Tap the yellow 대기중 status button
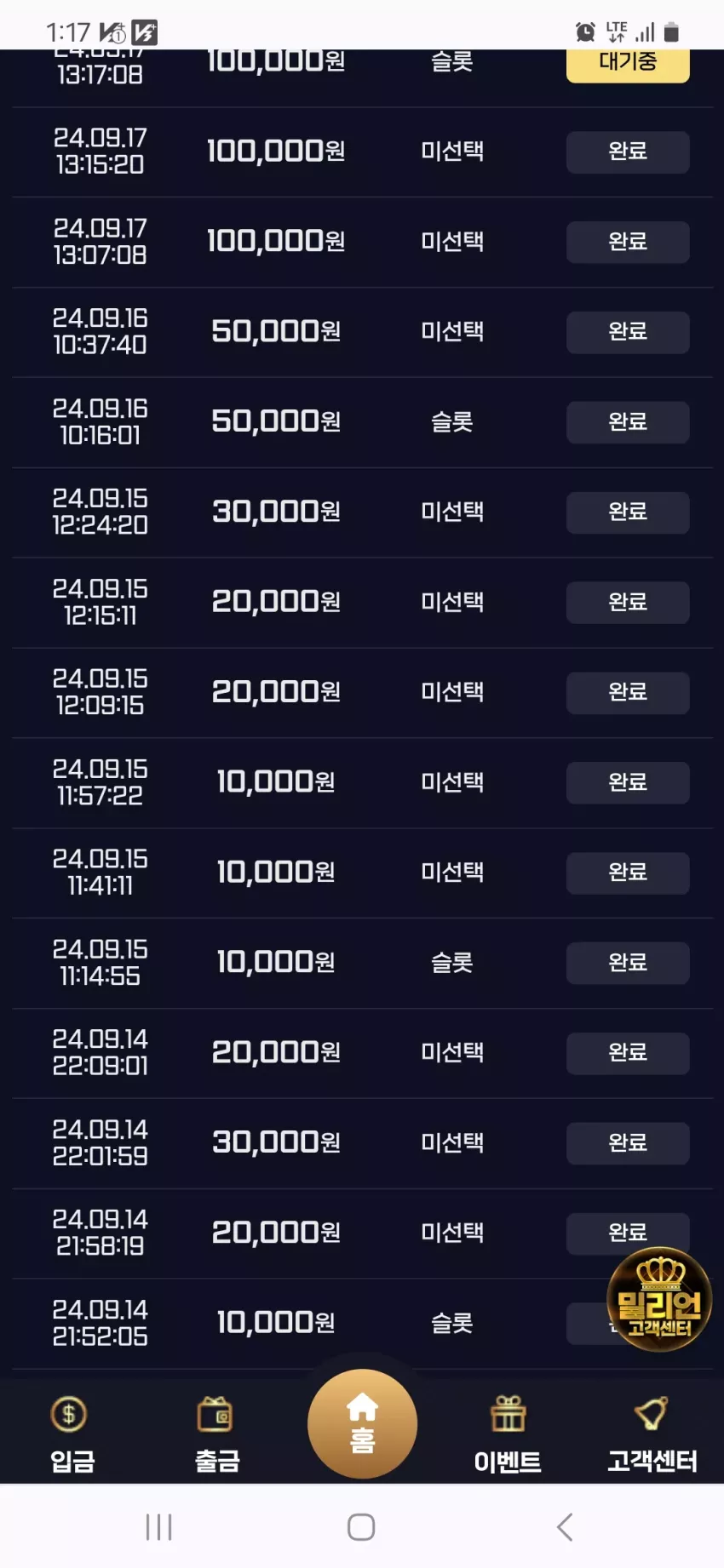Image resolution: width=724 pixels, height=1568 pixels. (x=628, y=64)
